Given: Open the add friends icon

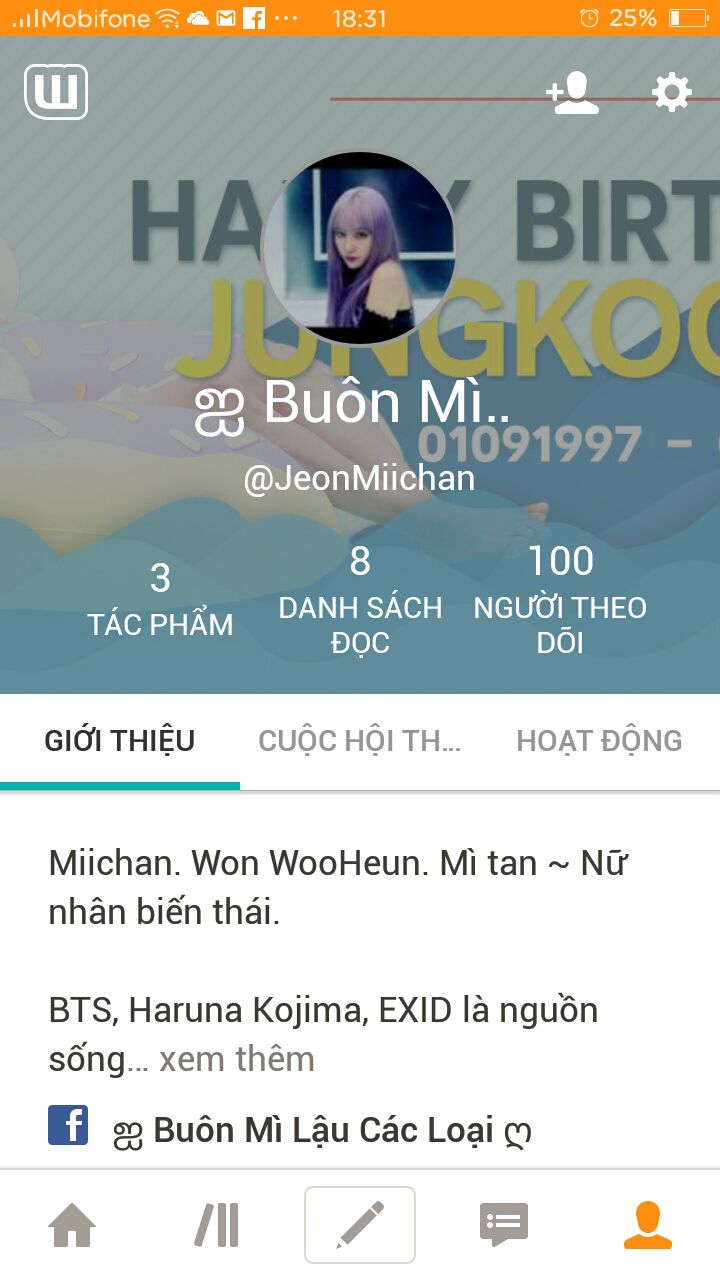Looking at the screenshot, I should point(572,93).
